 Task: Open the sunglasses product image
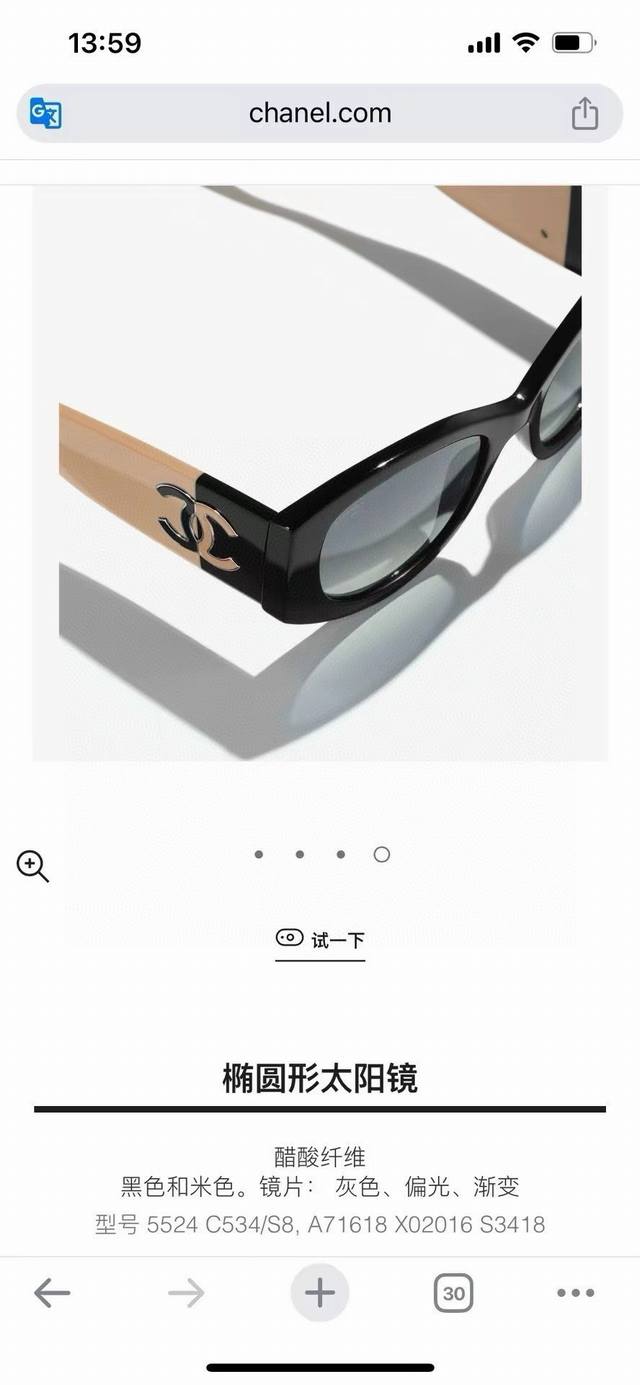point(320,472)
